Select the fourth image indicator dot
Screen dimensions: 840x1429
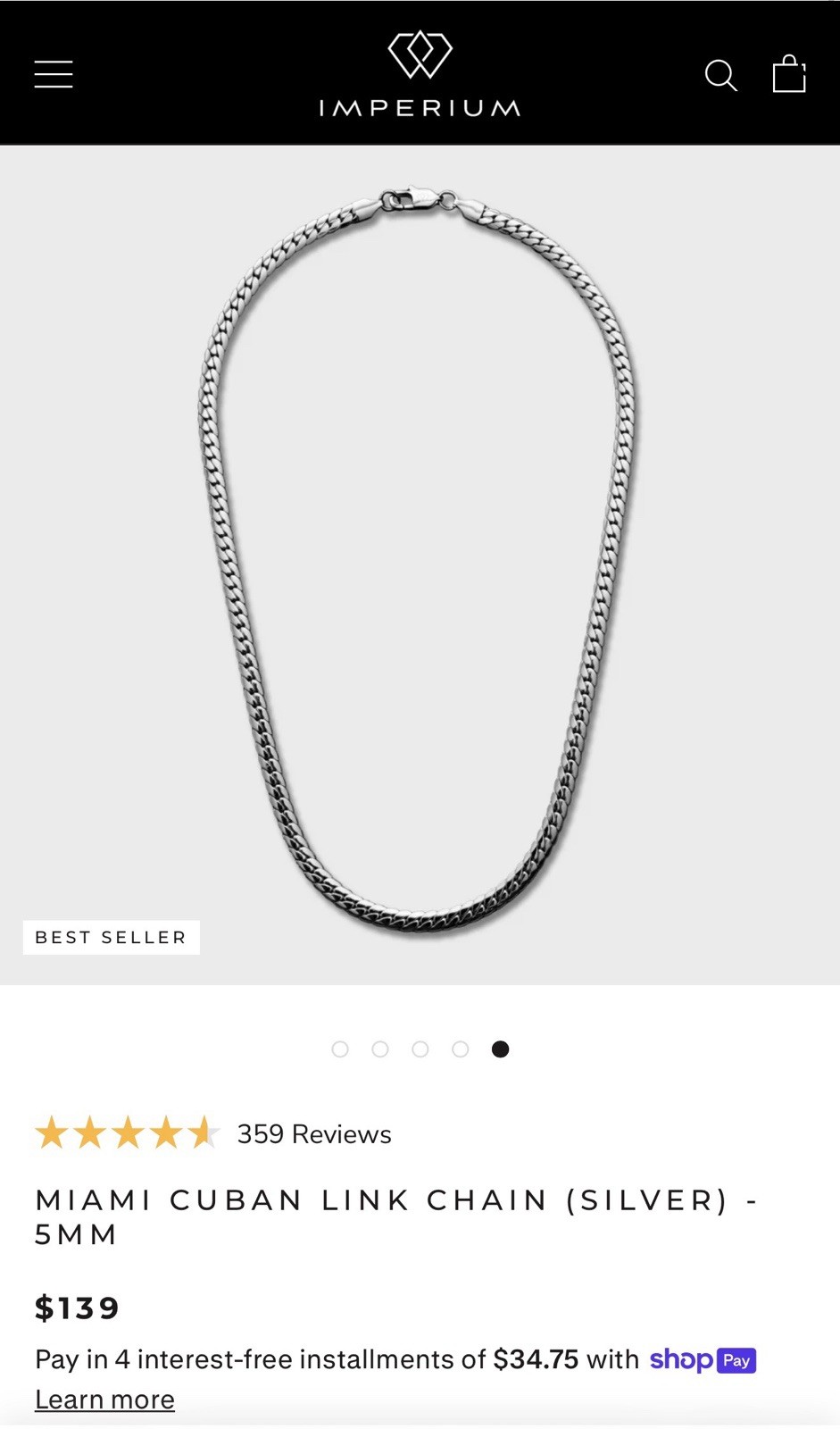tap(461, 1049)
